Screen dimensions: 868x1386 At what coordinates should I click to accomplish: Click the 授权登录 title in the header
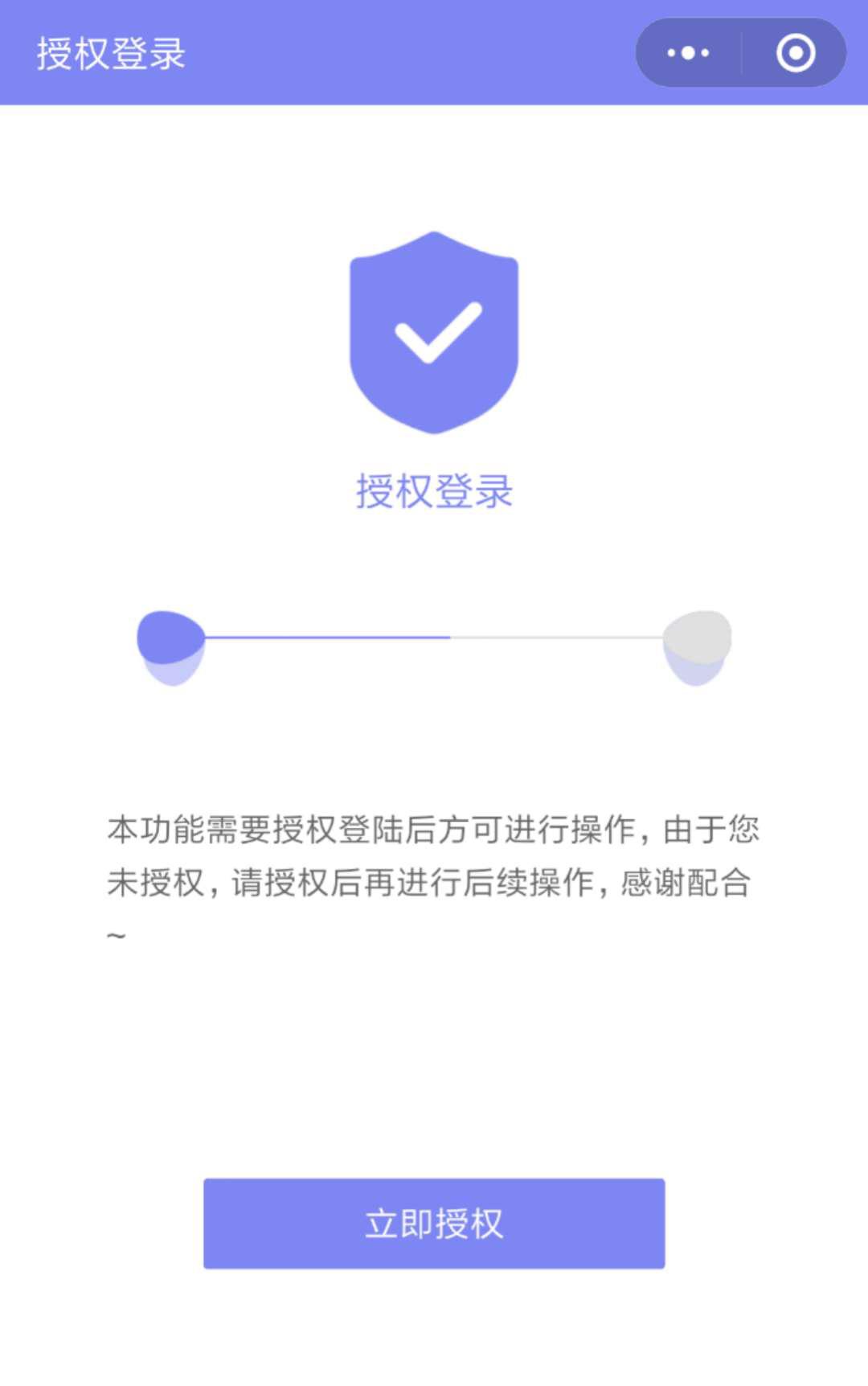point(109,52)
